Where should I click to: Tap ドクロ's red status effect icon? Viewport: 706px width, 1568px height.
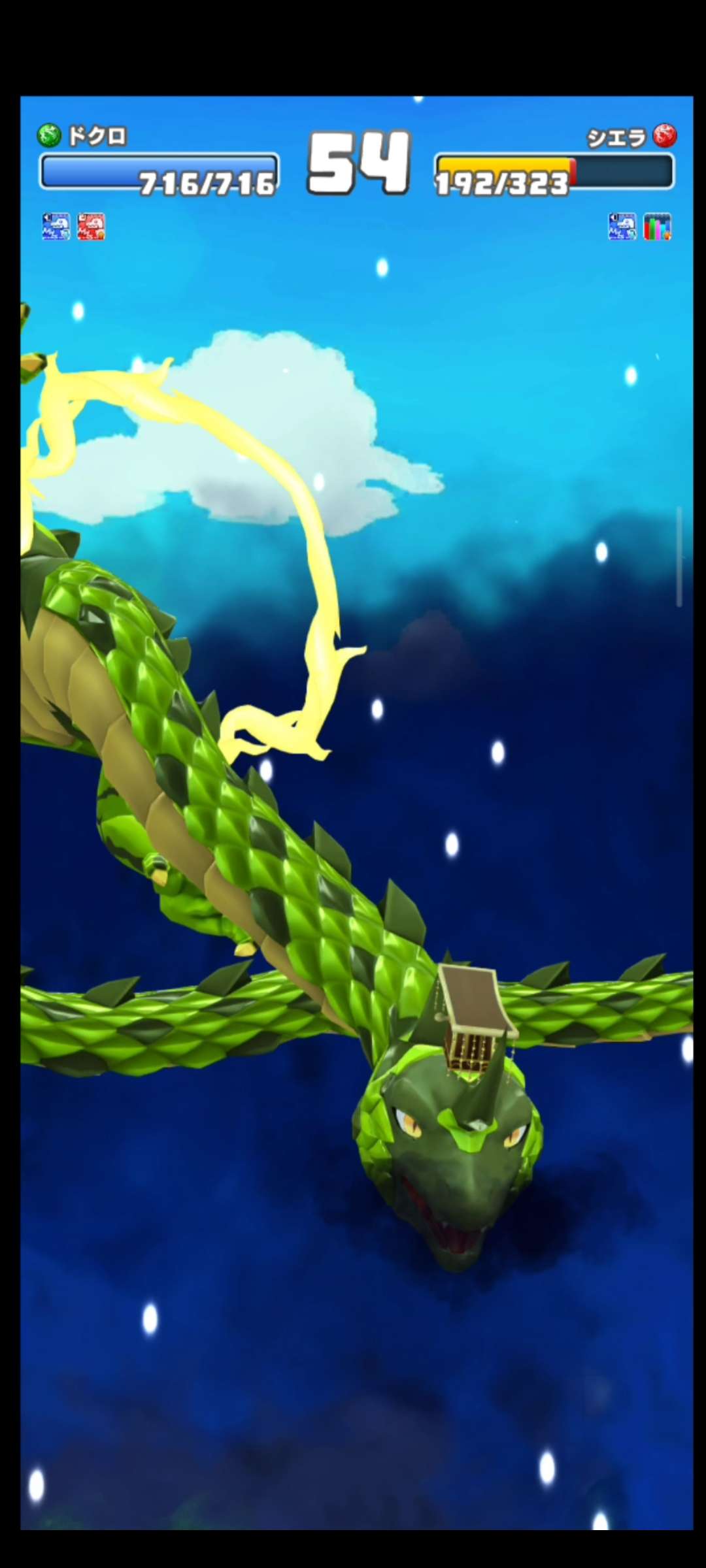tap(91, 227)
